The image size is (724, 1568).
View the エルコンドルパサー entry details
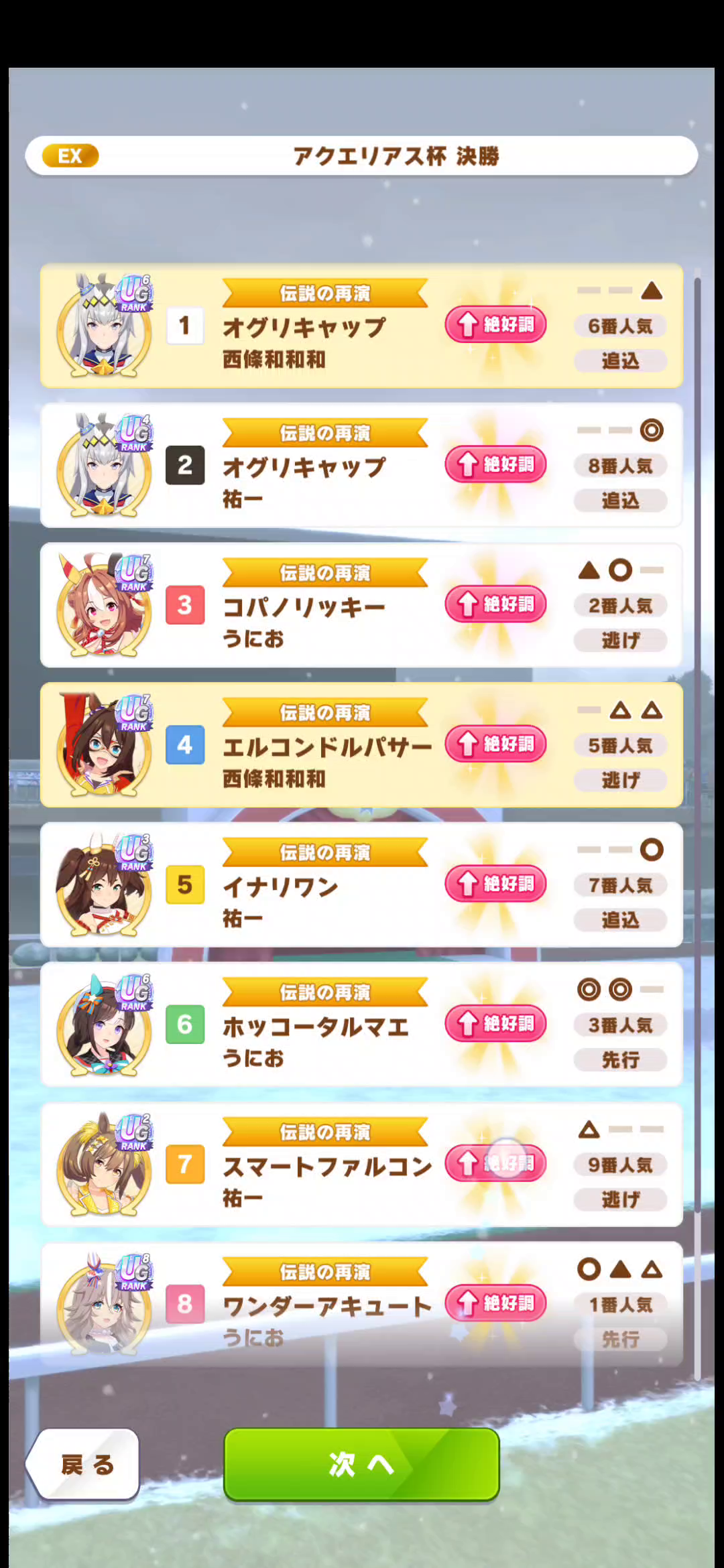point(361,745)
